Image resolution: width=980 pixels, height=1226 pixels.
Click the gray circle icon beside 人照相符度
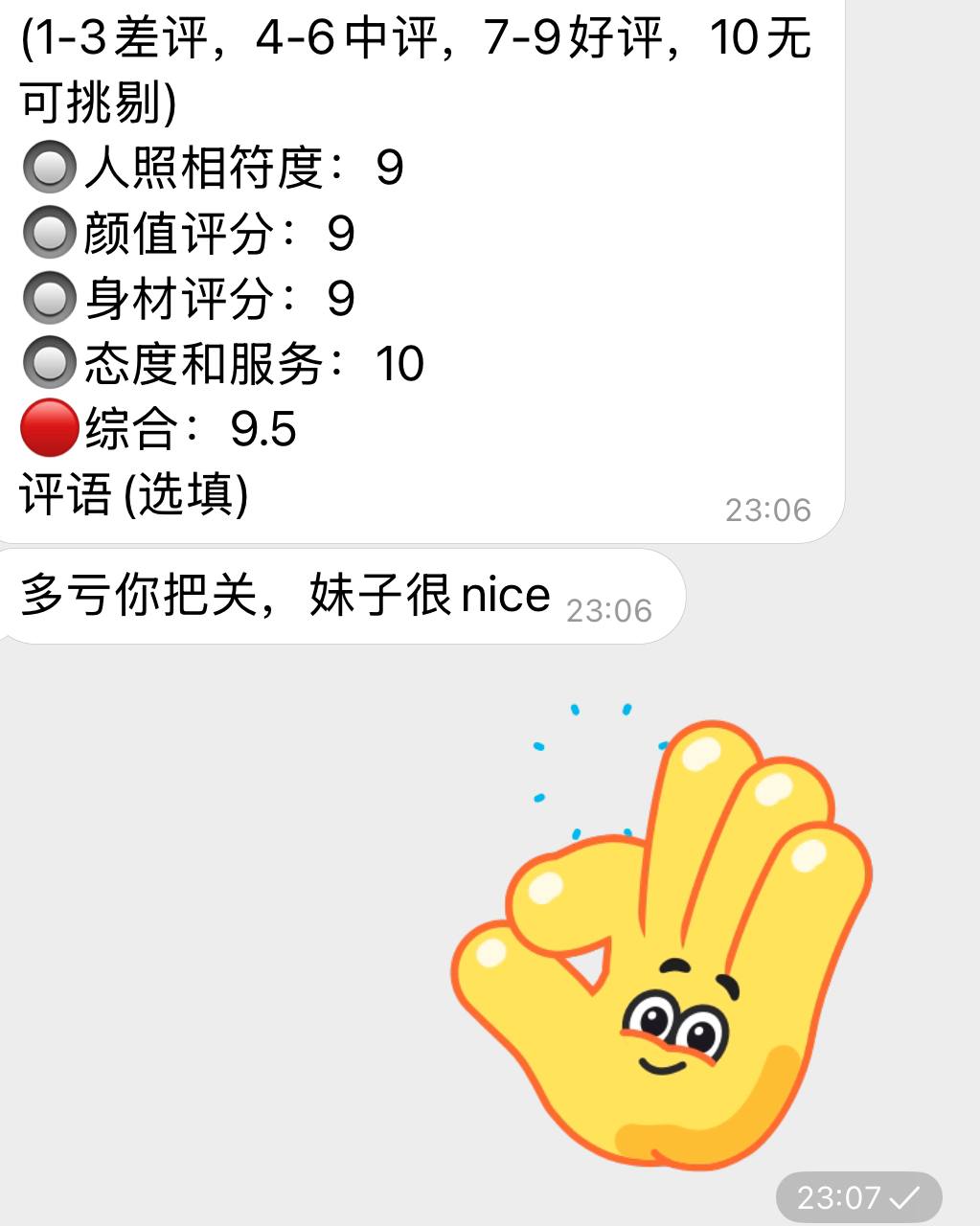(x=48, y=165)
